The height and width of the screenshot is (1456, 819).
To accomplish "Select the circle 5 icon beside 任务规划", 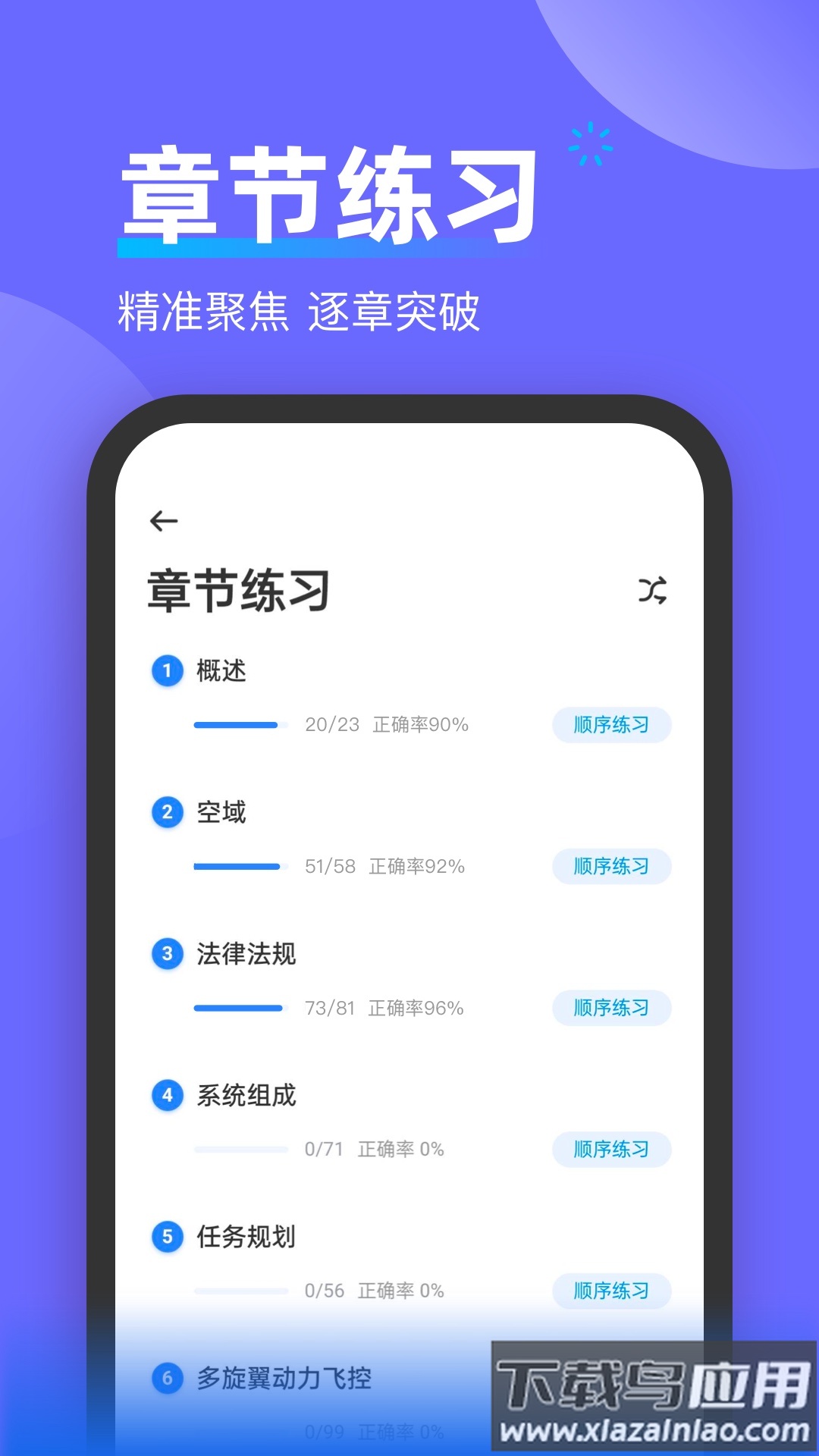I will (167, 1236).
